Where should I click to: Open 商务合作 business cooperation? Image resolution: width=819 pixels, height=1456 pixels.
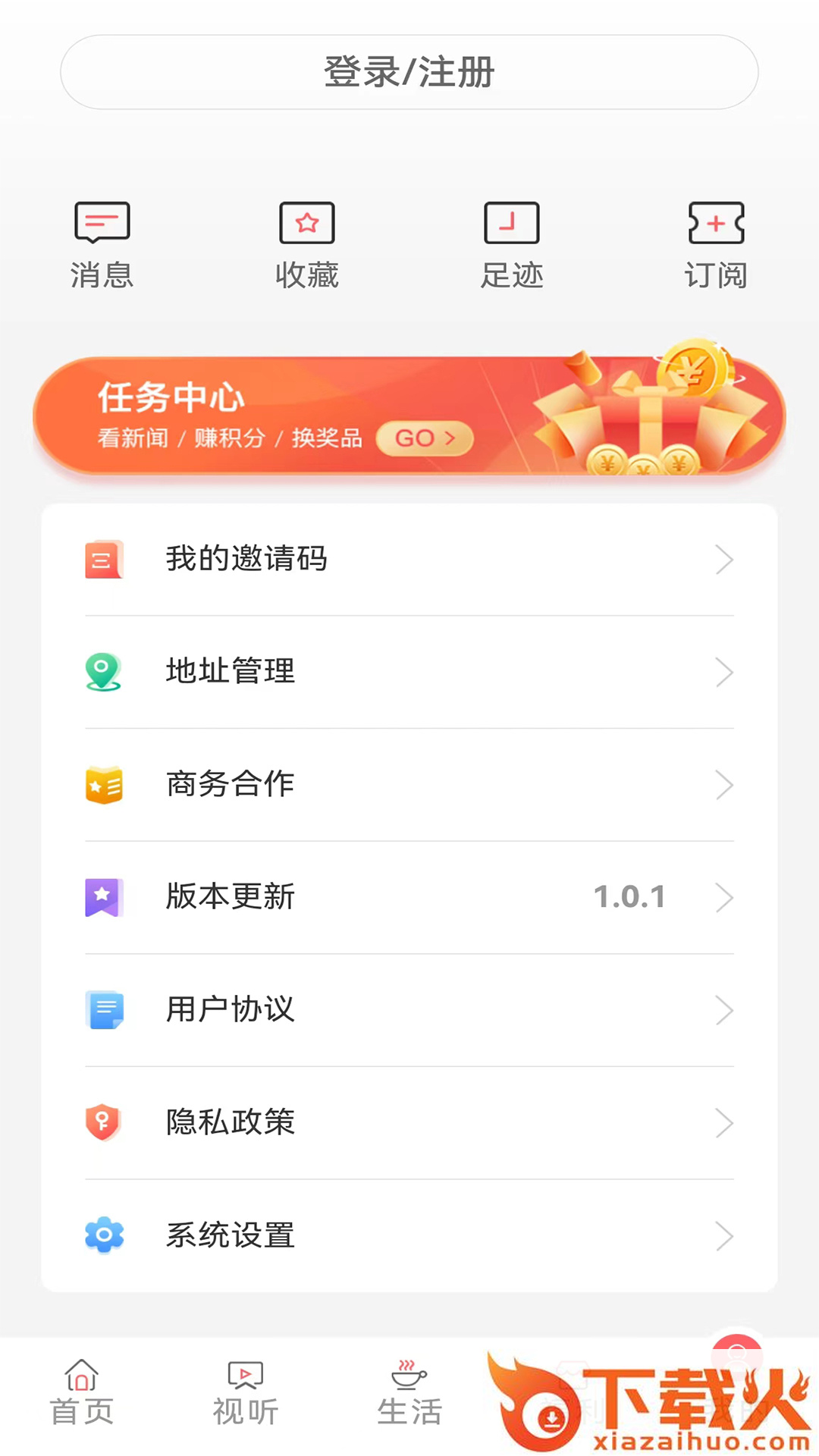409,785
